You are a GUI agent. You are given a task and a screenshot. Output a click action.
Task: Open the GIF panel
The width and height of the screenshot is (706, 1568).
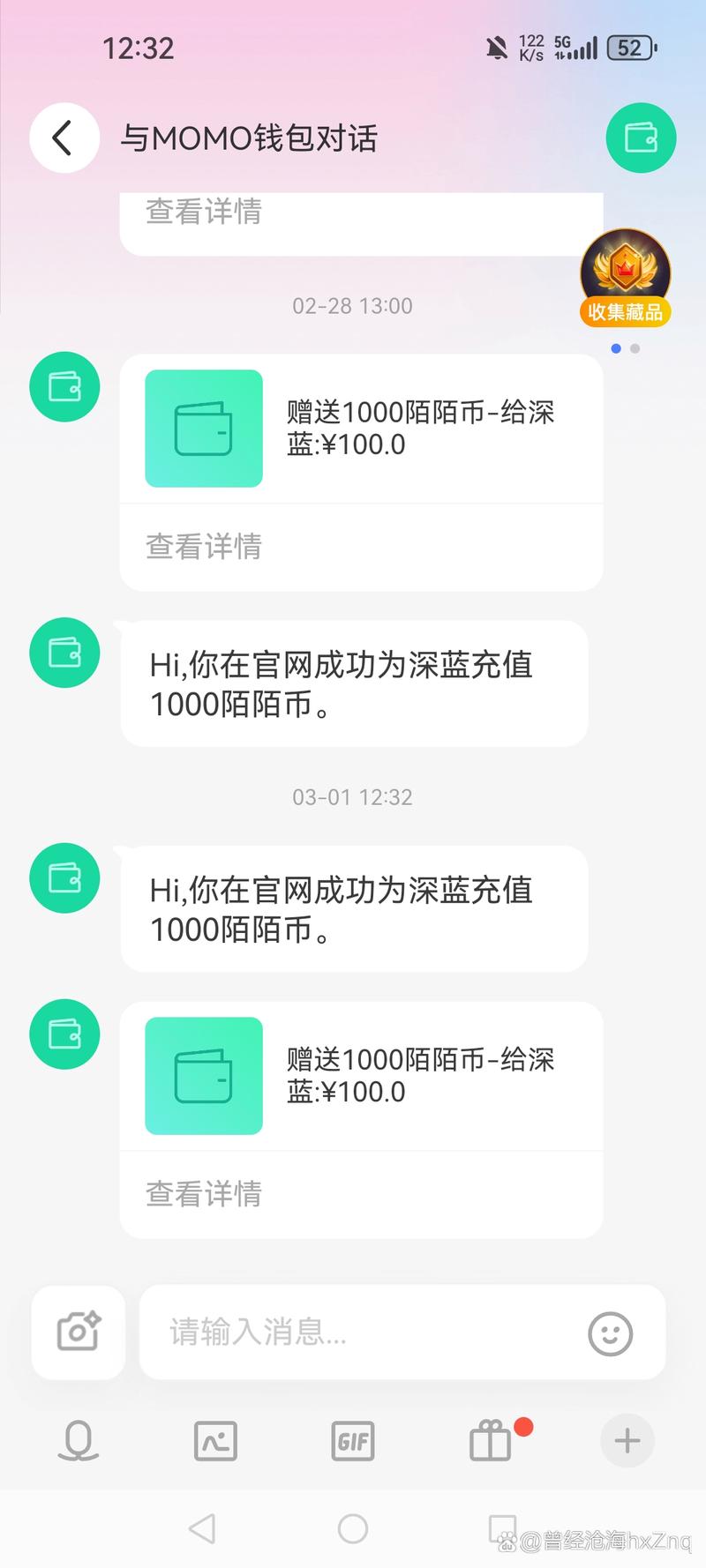353,1441
